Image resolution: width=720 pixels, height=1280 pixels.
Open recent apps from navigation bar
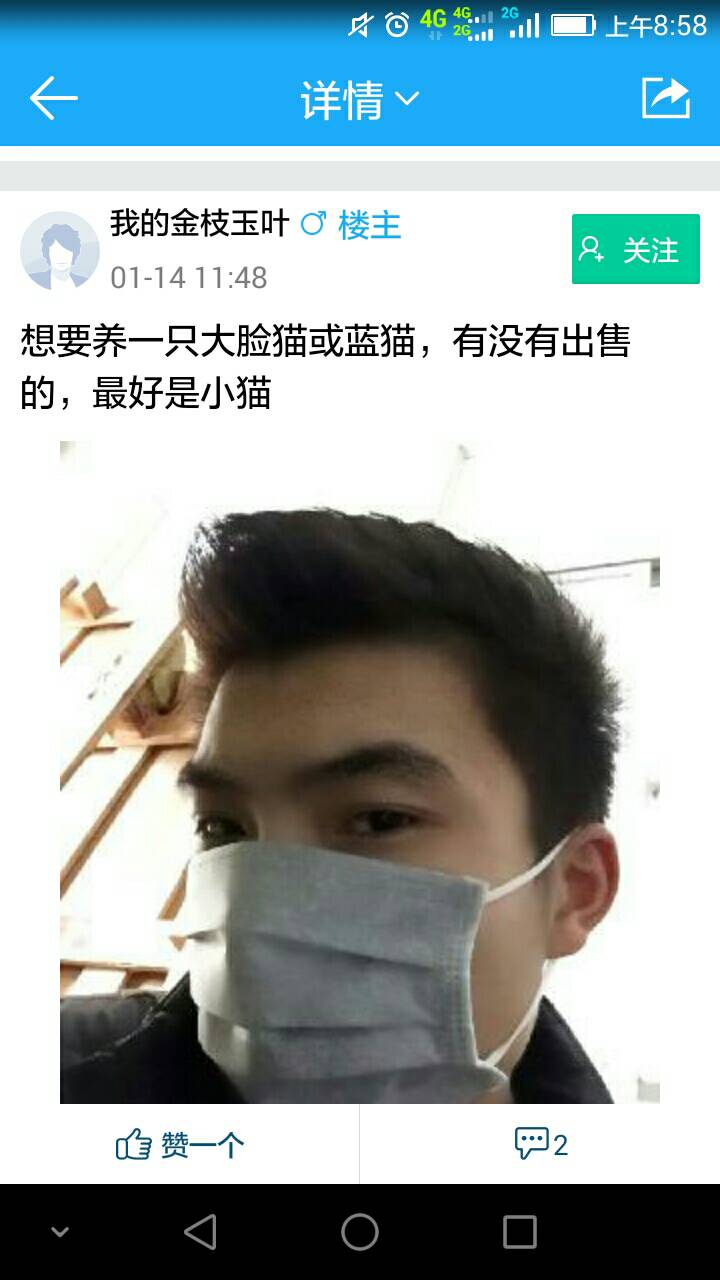(520, 1232)
